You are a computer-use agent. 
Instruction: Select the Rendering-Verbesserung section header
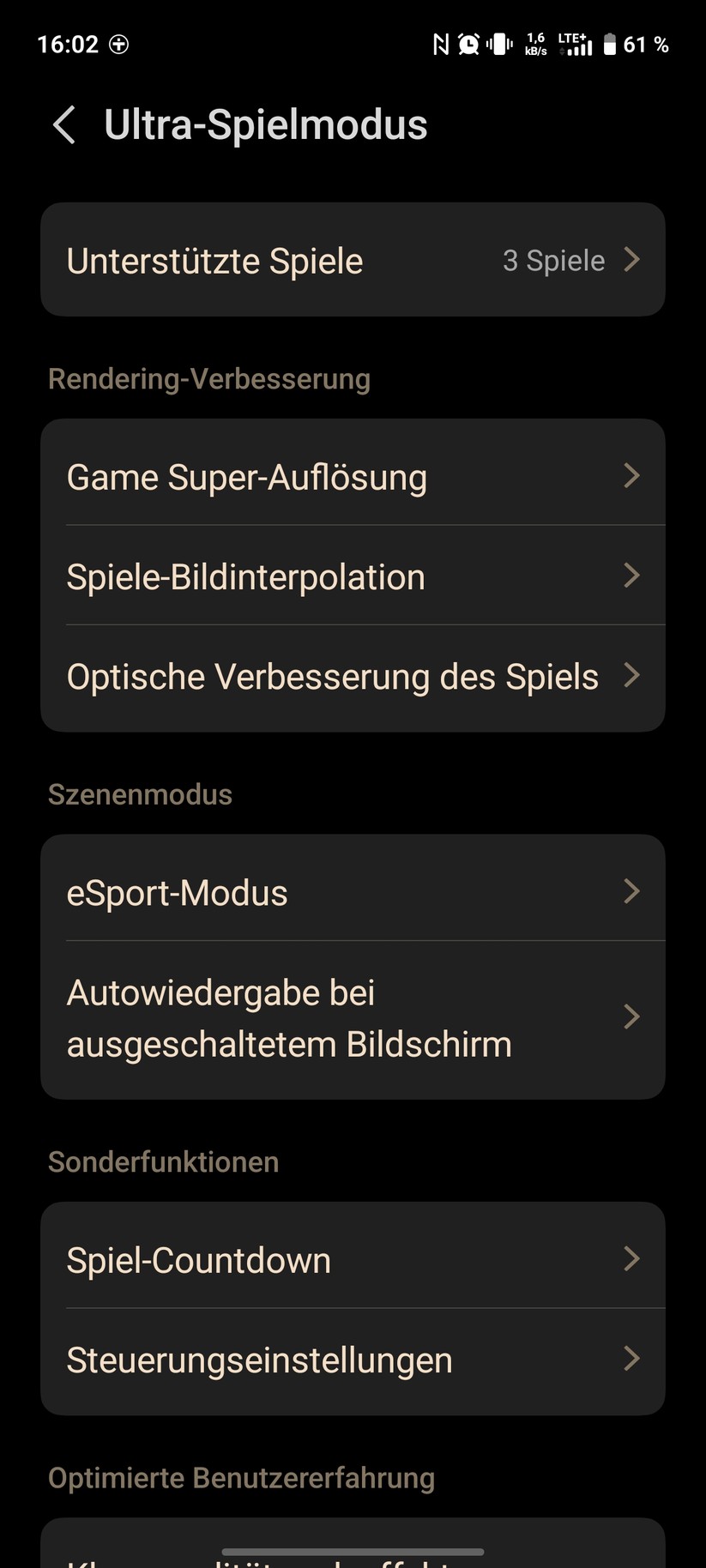[x=208, y=378]
